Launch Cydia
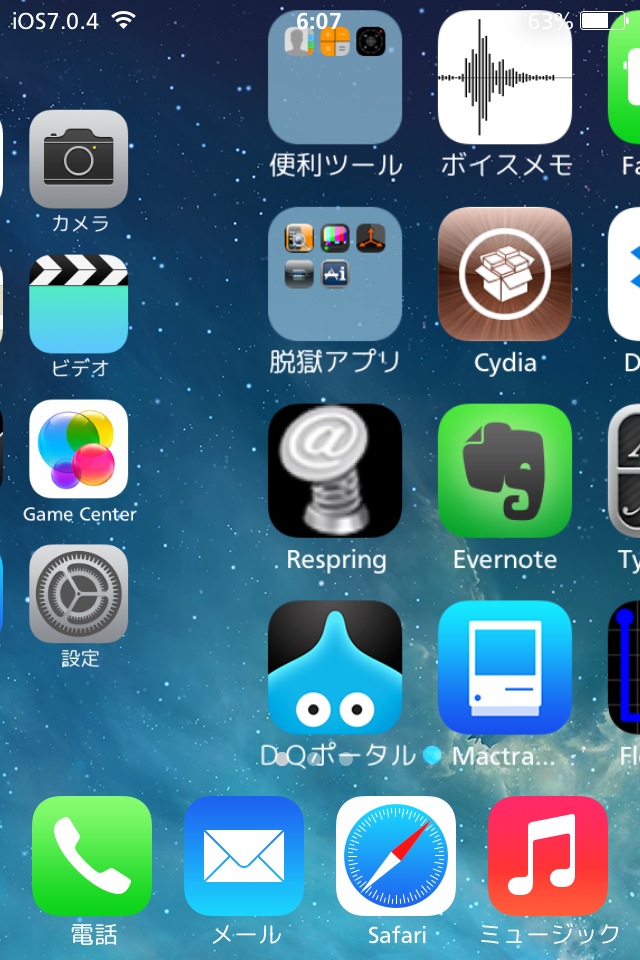Image resolution: width=640 pixels, height=960 pixels. coord(505,274)
